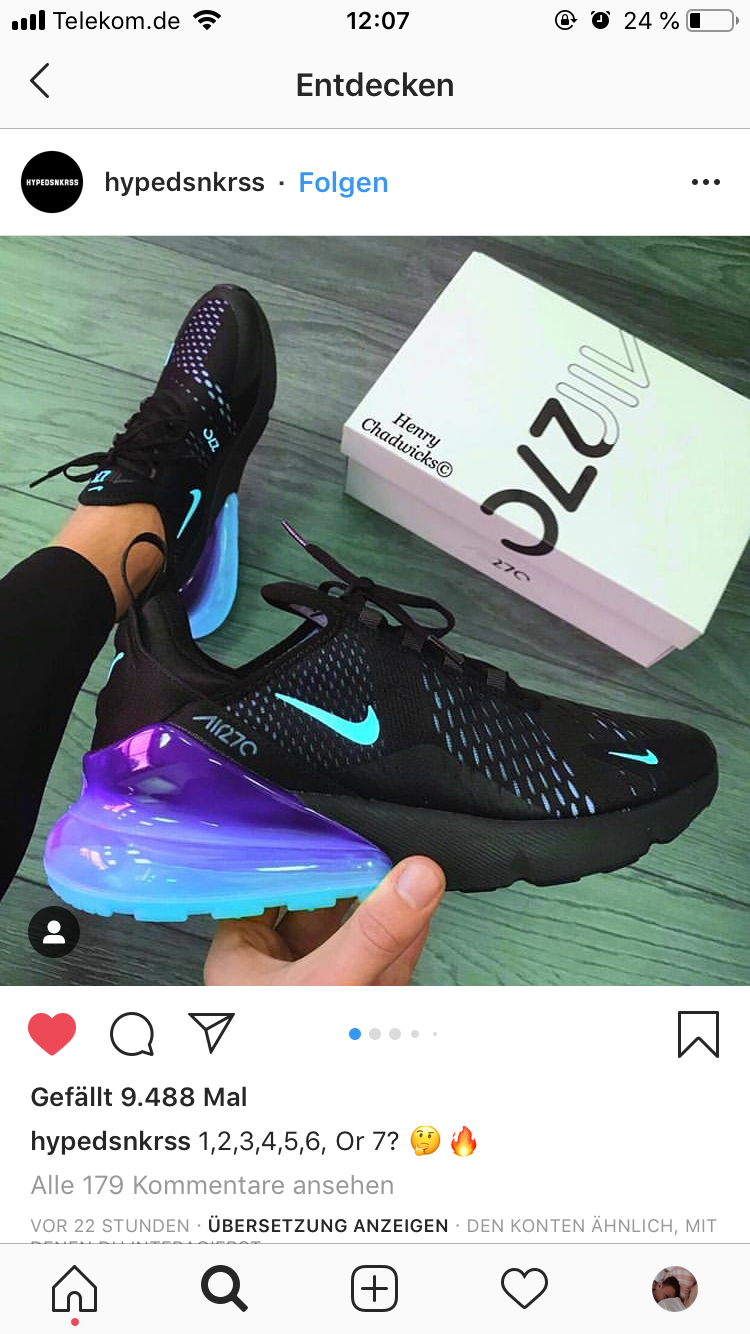Save the post with bookmark icon
Viewport: 750px width, 1334px height.
click(x=698, y=1034)
